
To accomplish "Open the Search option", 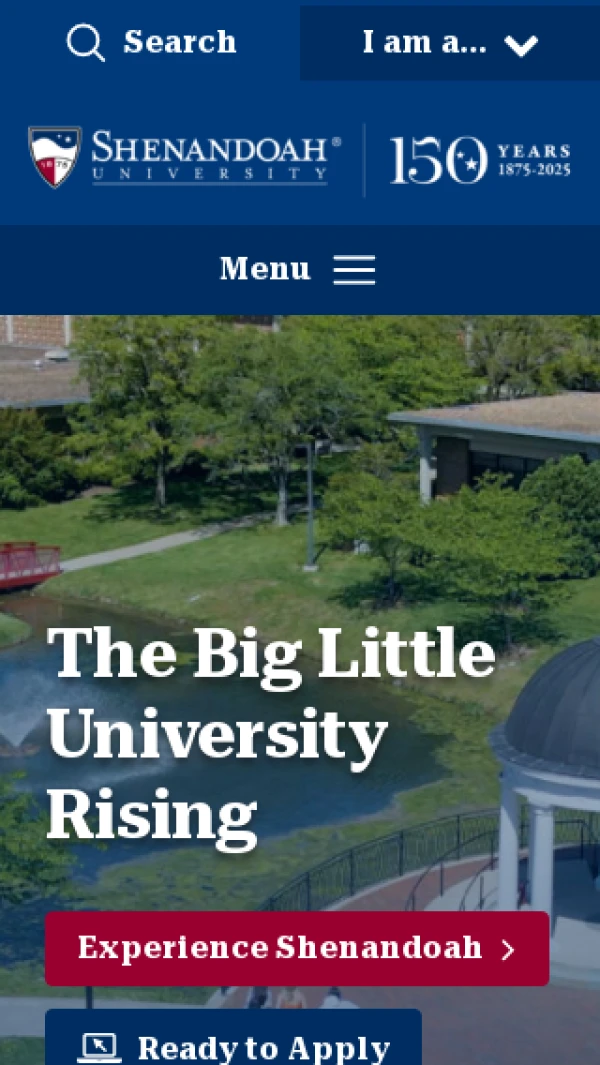I will 152,43.
